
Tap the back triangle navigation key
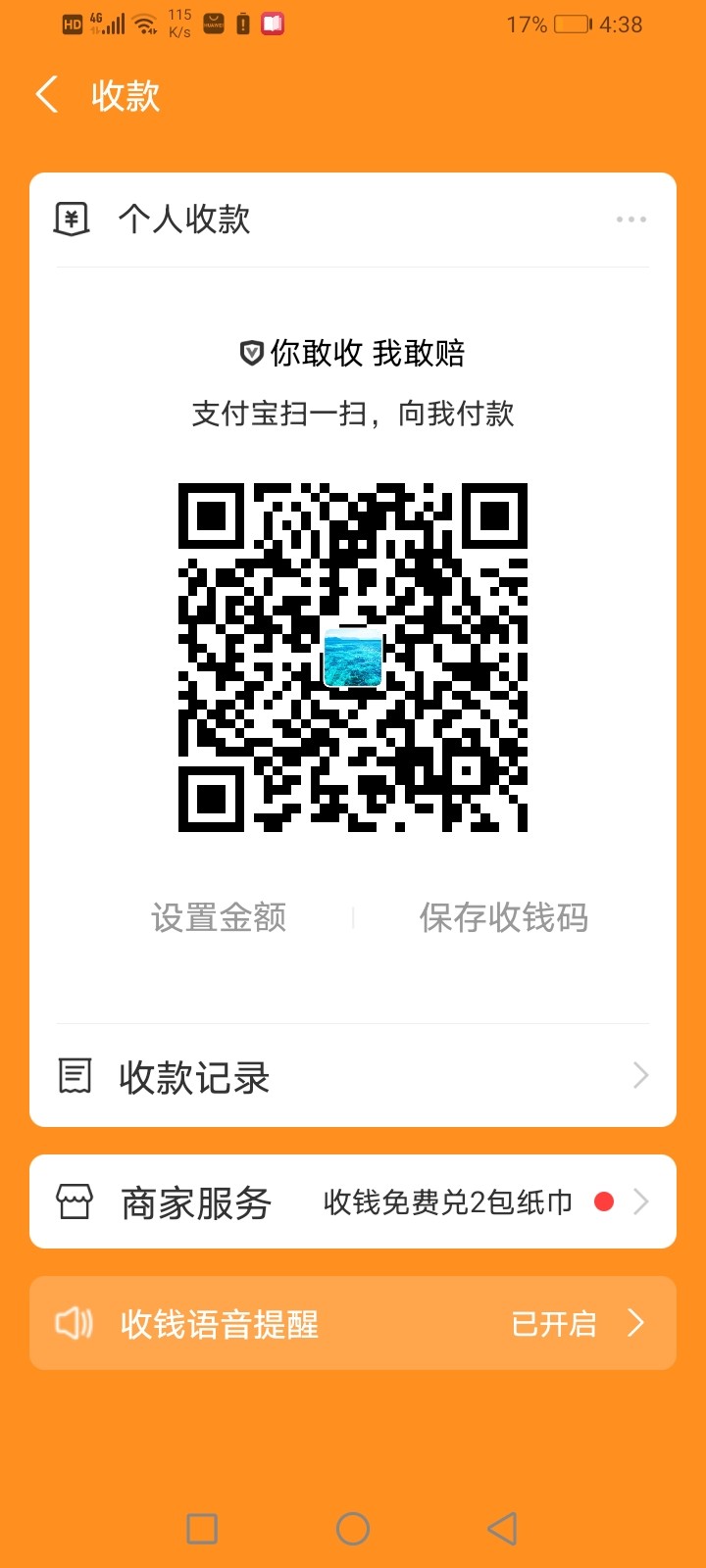pyautogui.click(x=502, y=1527)
